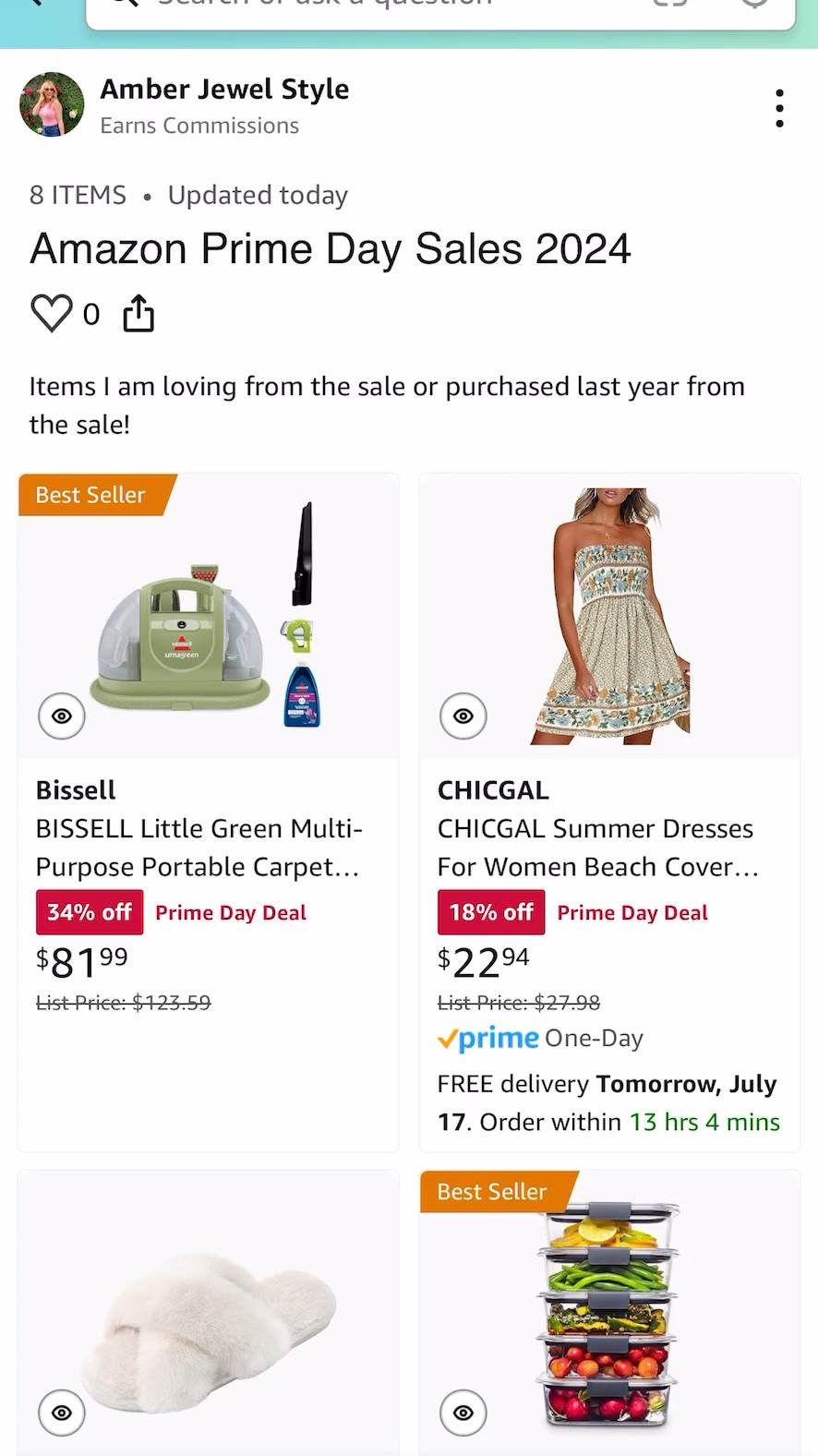Toggle quick view on the food storage containers

point(463,1413)
